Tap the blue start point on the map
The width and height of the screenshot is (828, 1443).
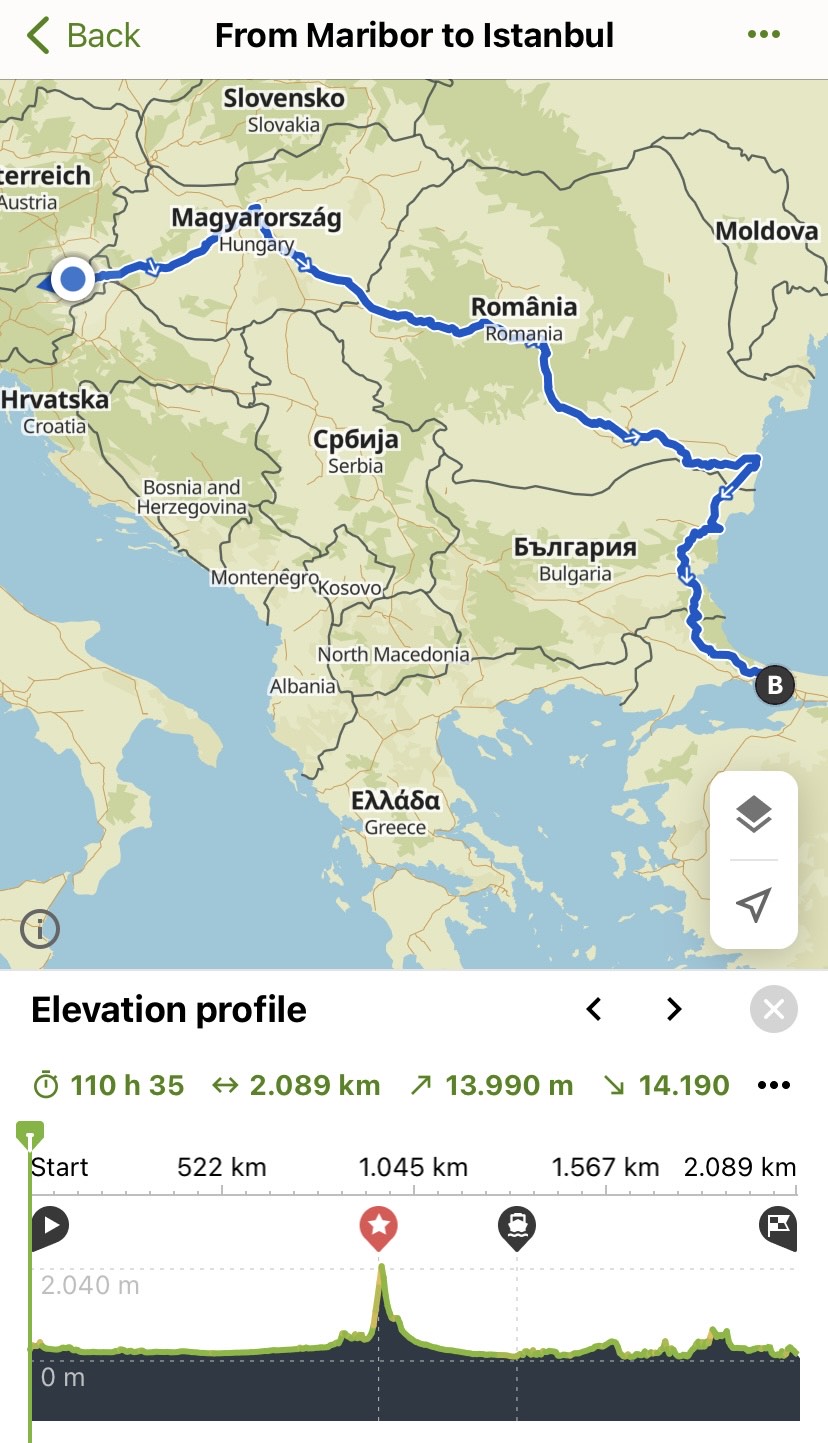point(73,279)
